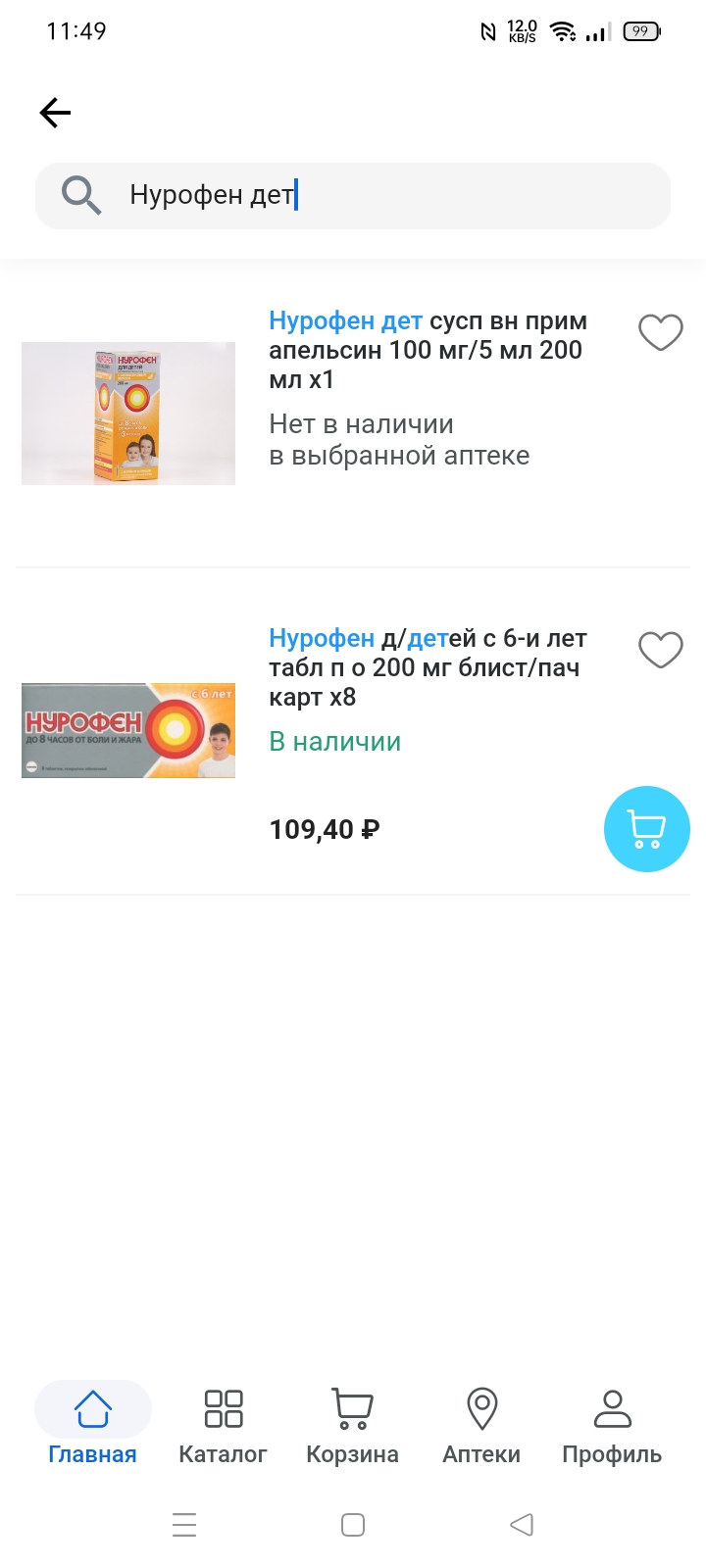
Task: Tap the system back button
Action: coord(522,1525)
